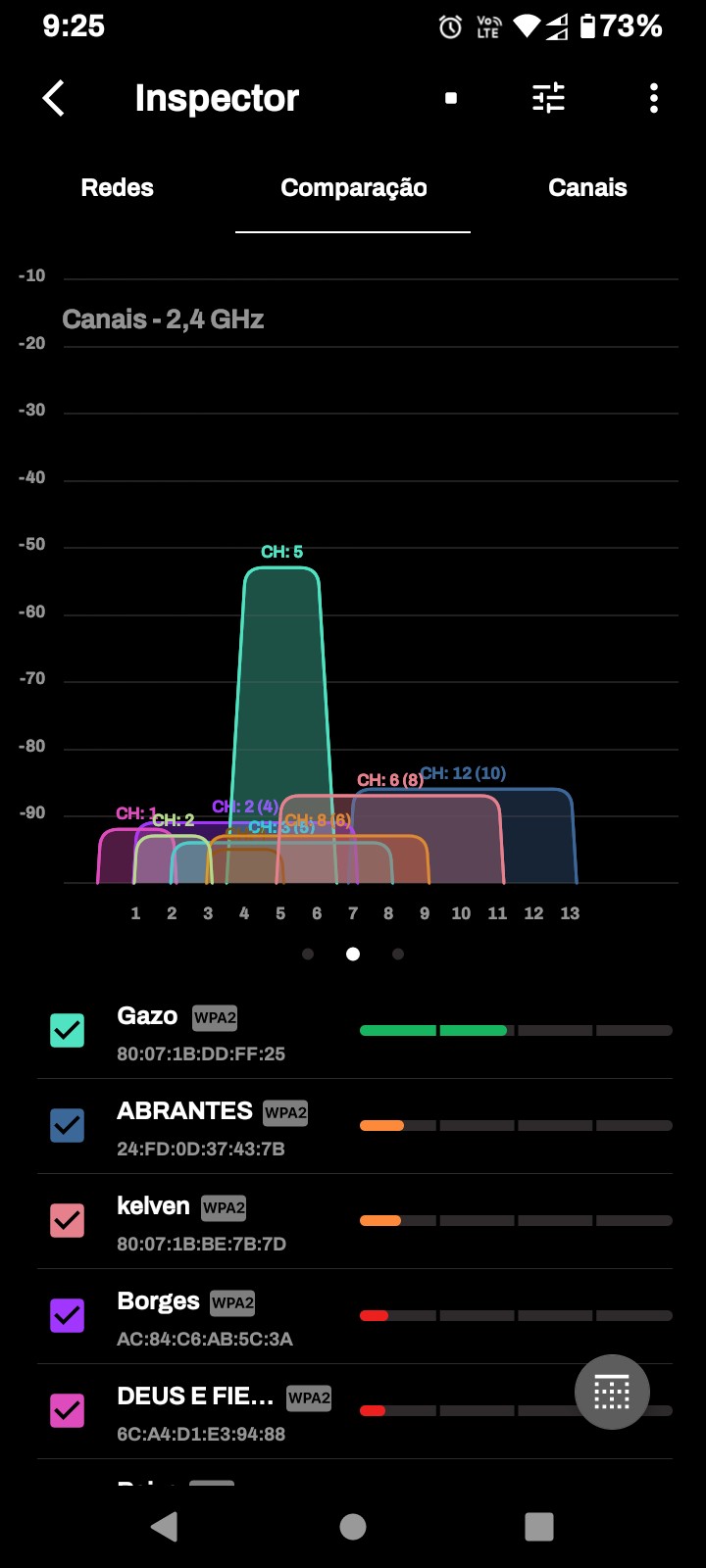Go to the third chart page dot
Screen dimensions: 706x1568
click(397, 954)
